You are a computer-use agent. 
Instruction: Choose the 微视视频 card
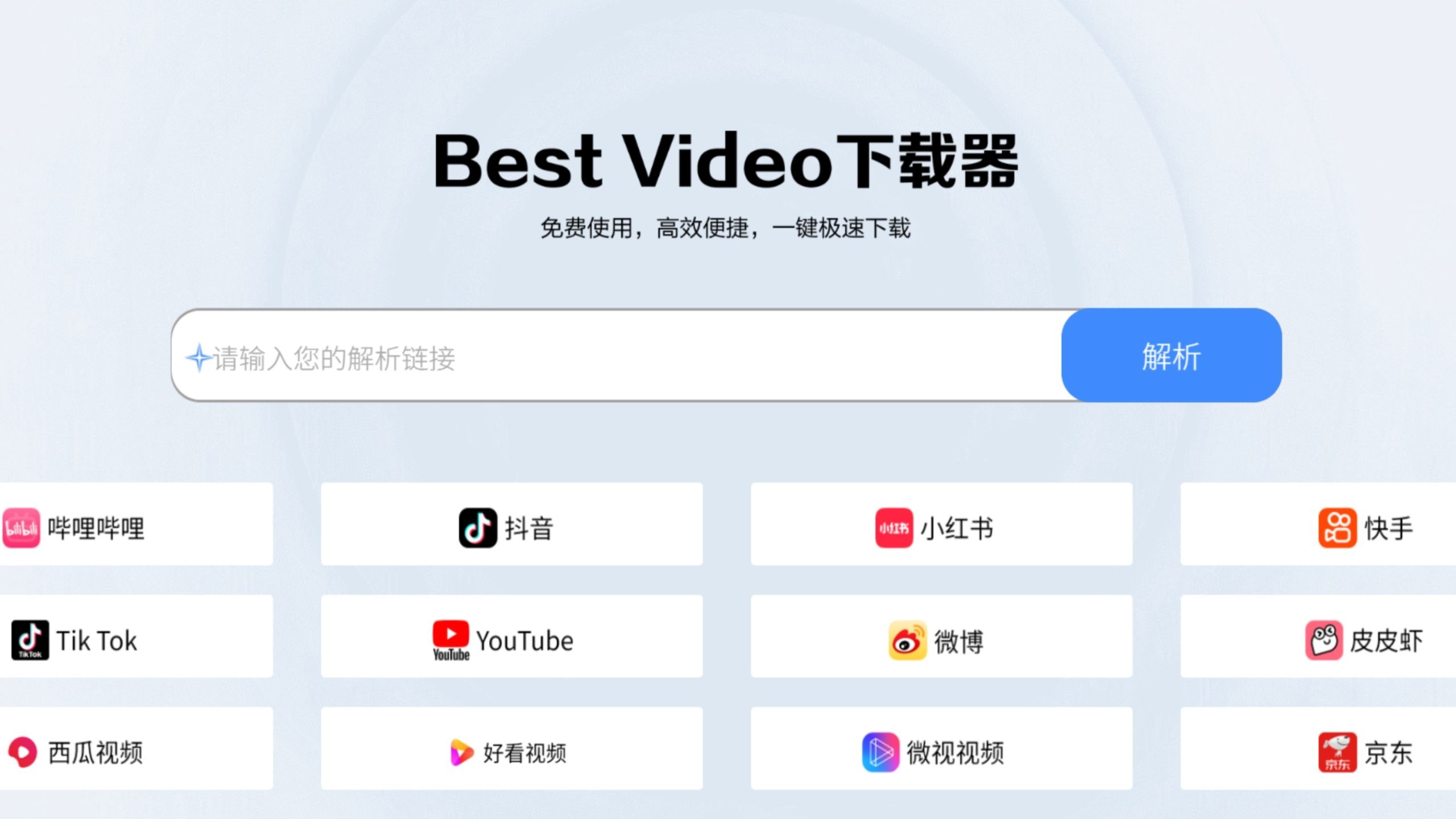pyautogui.click(x=941, y=750)
